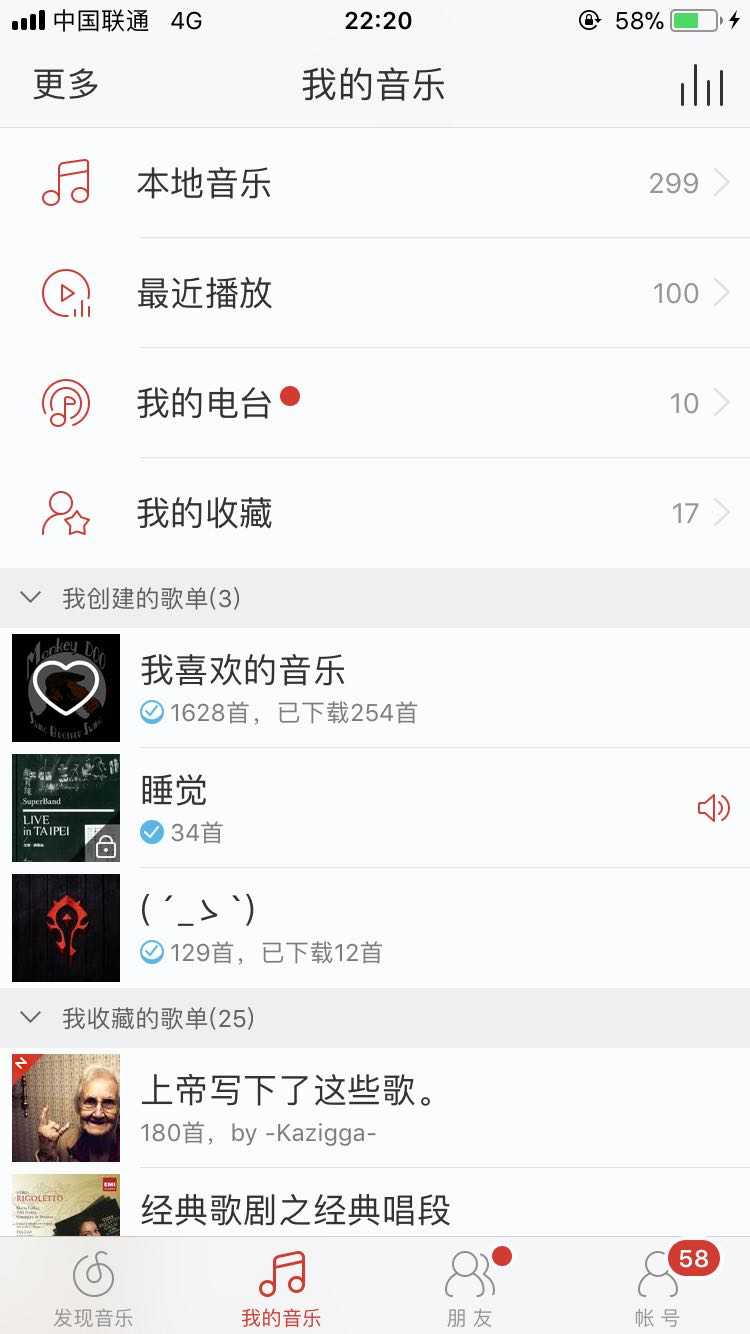This screenshot has width=750, height=1334.
Task: Open 我的电台 row
Action: pyautogui.click(x=375, y=403)
